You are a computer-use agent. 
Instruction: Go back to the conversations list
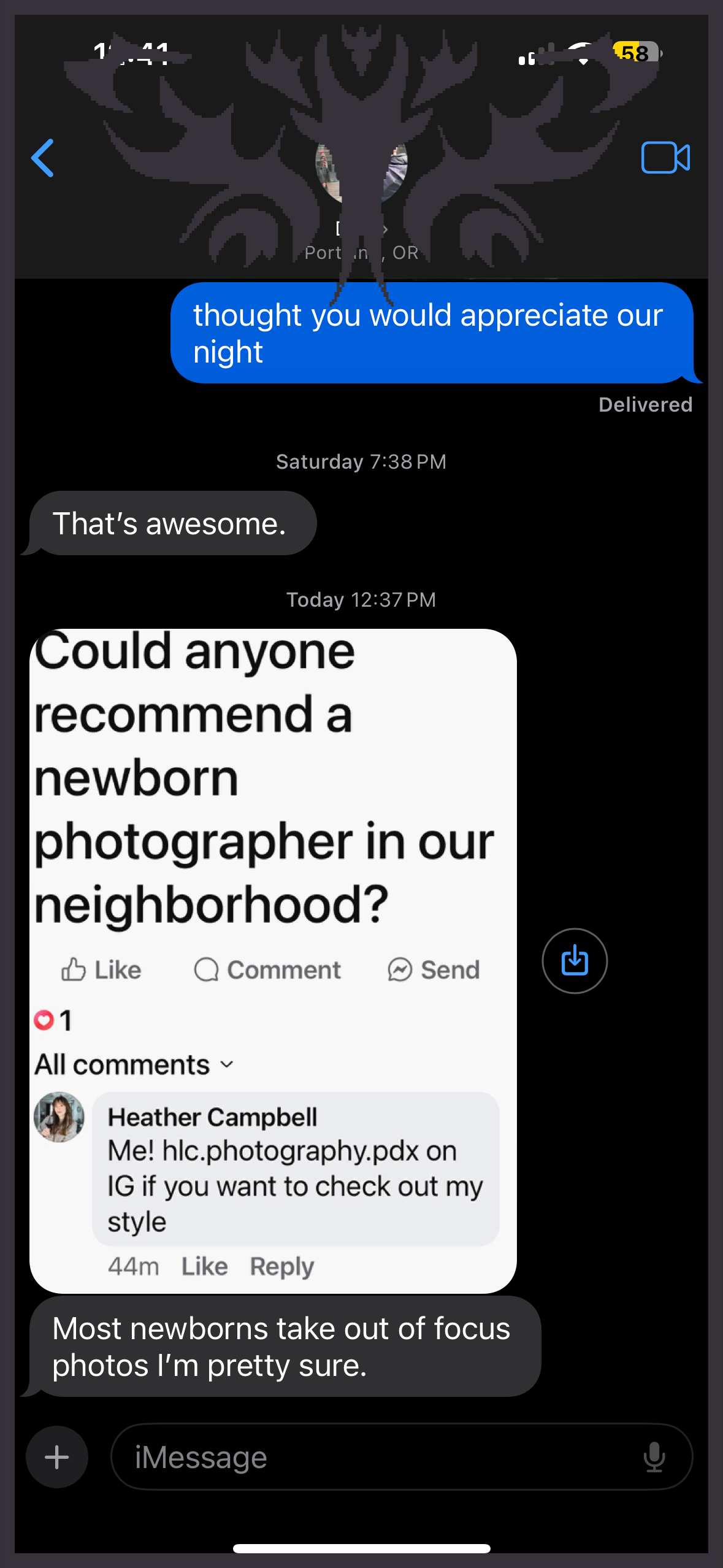pyautogui.click(x=43, y=158)
